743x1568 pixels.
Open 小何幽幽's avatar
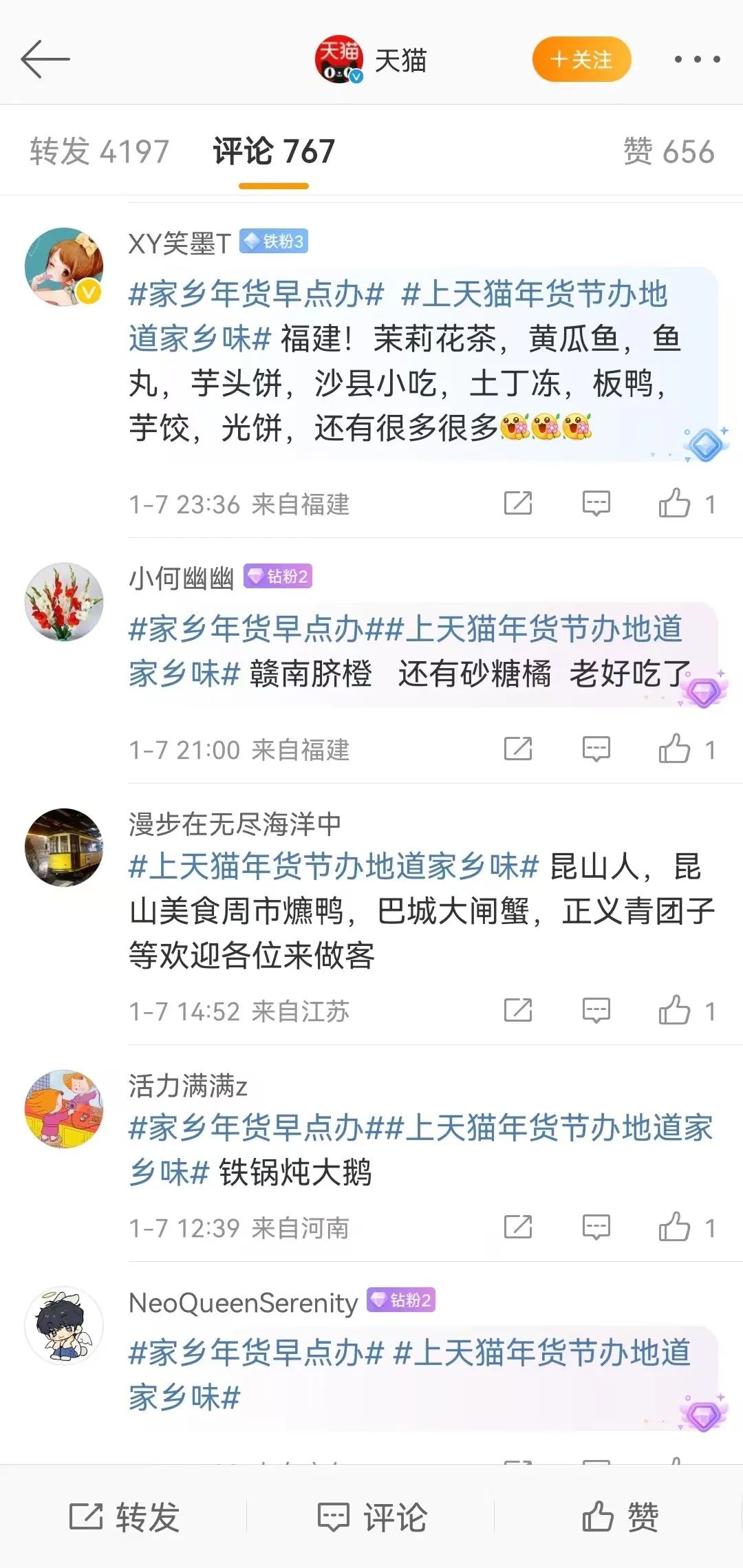64,602
